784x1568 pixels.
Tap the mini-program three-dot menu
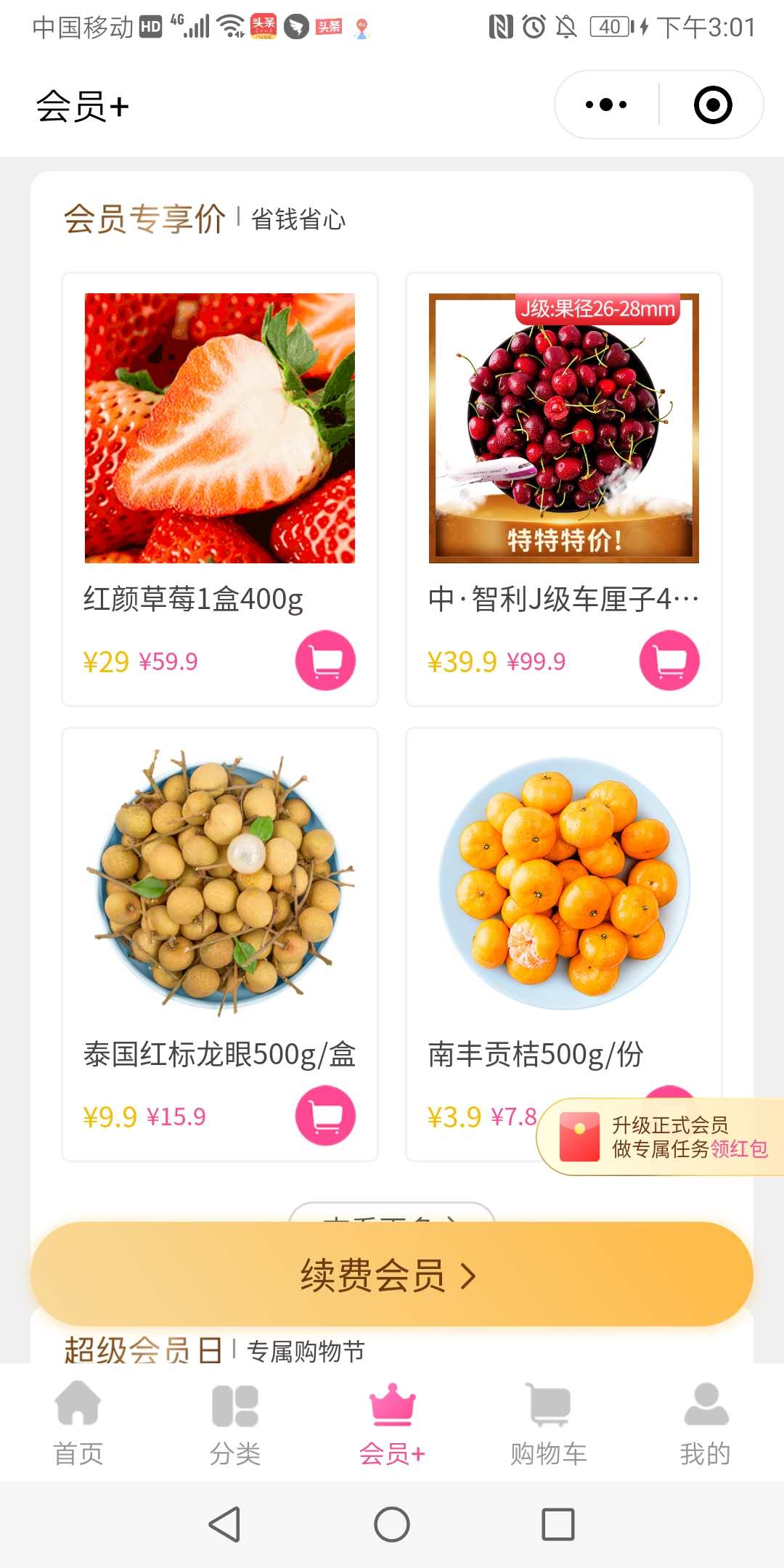[605, 104]
